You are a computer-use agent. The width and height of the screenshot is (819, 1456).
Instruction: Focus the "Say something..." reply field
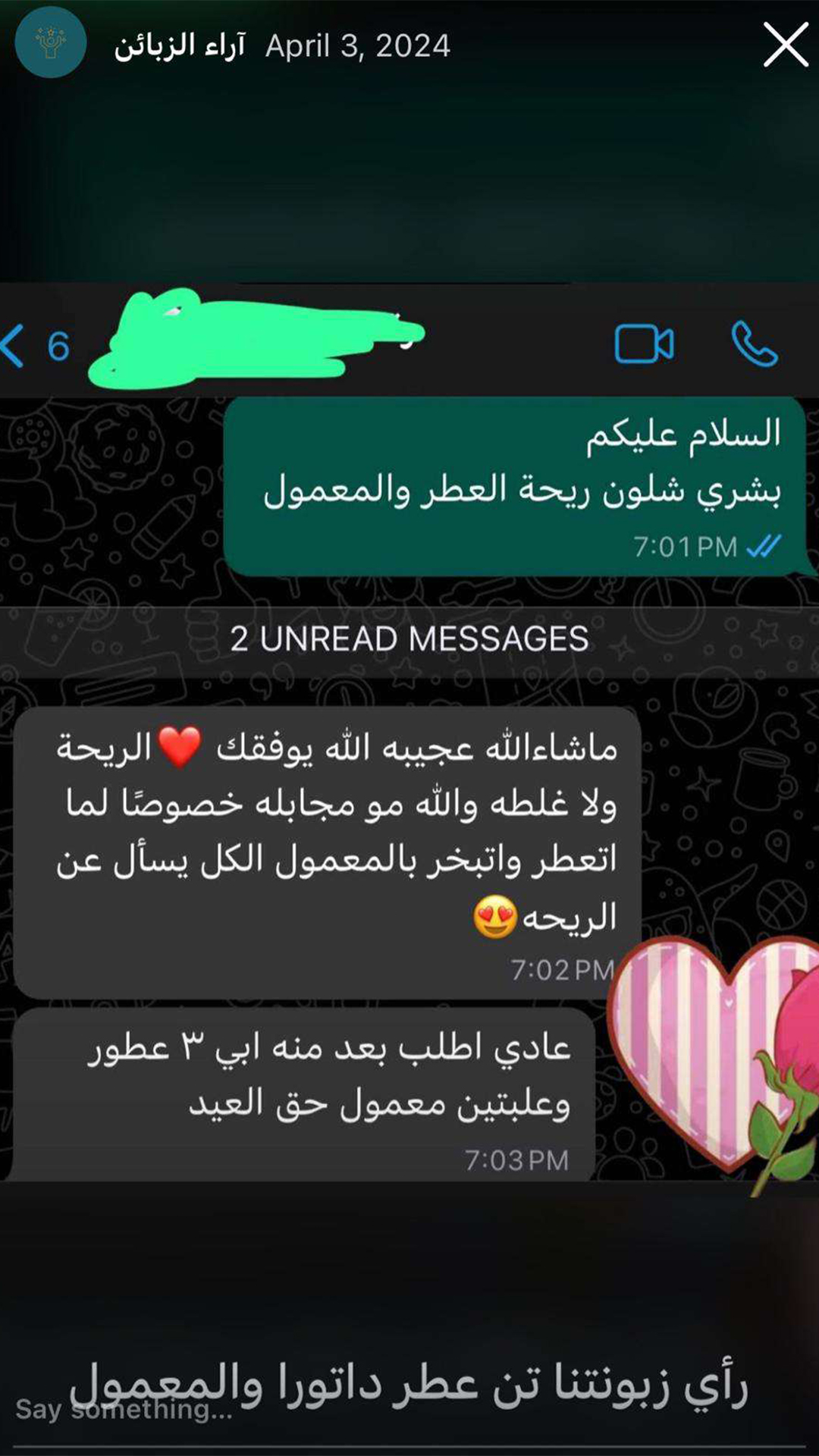[303, 1410]
